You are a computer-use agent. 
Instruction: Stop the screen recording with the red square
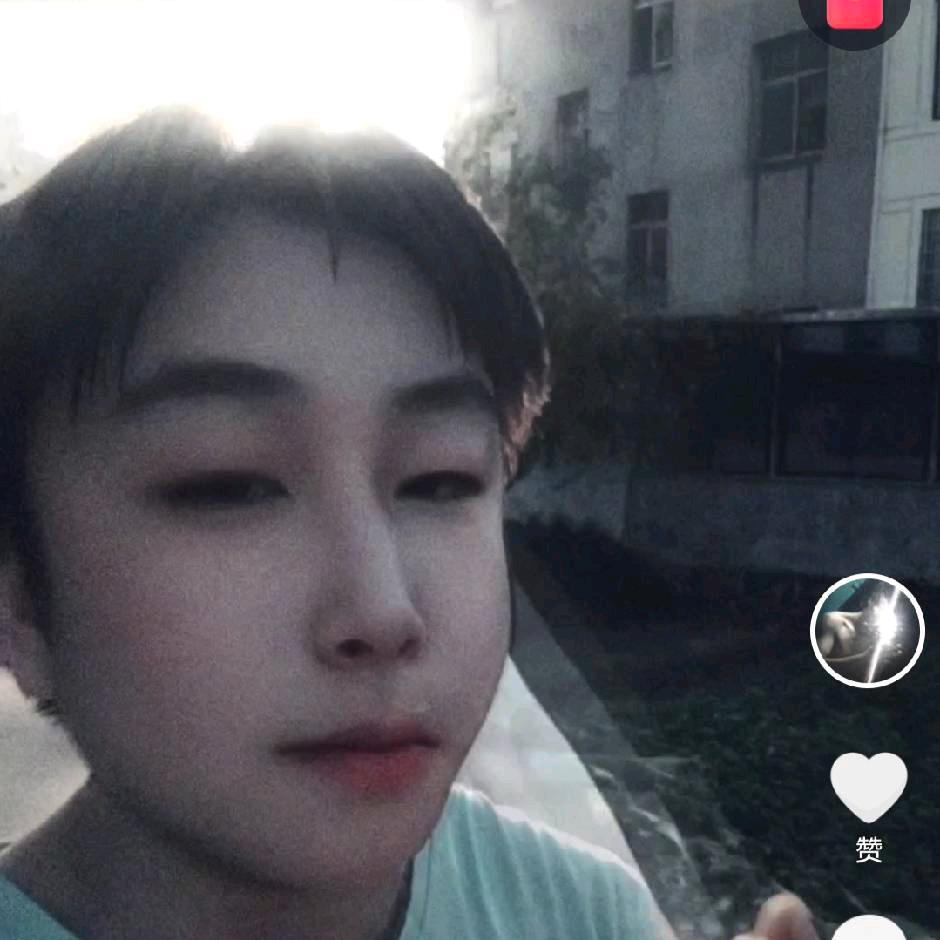coord(853,12)
